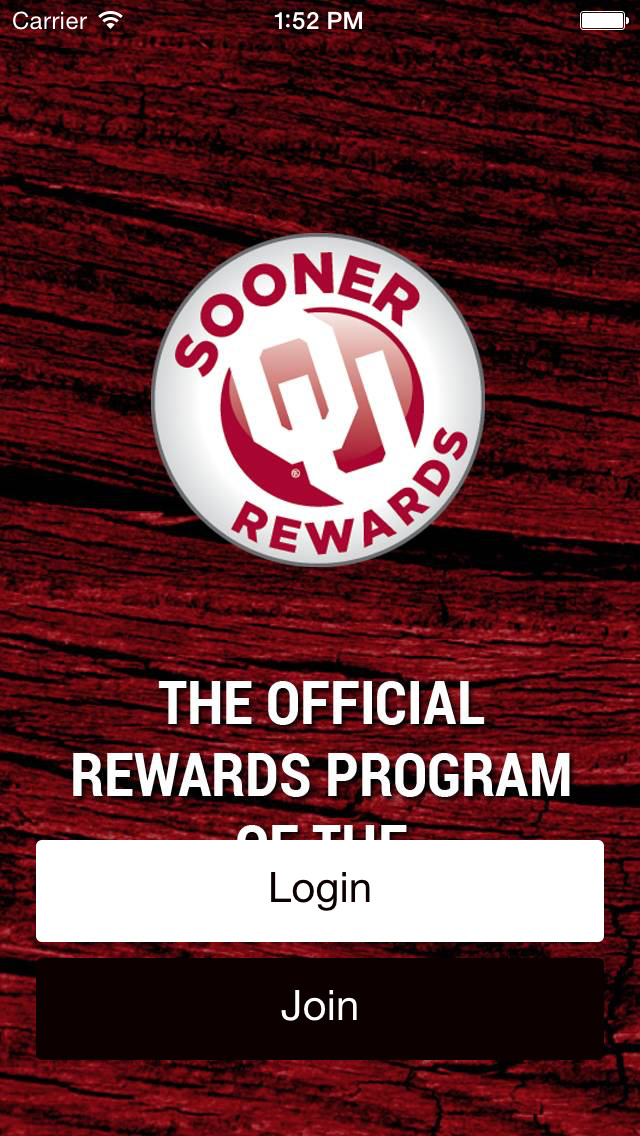The image size is (640, 1136).
Task: Tap the Login button
Action: pos(320,890)
